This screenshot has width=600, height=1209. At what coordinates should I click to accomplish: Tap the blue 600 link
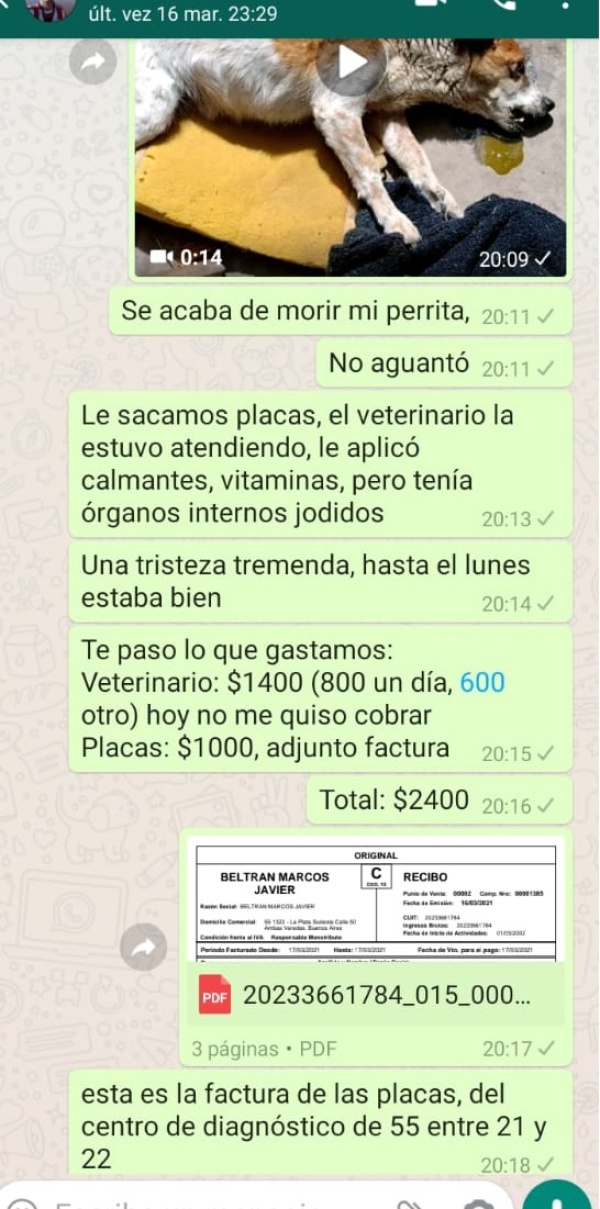pyautogui.click(x=482, y=683)
